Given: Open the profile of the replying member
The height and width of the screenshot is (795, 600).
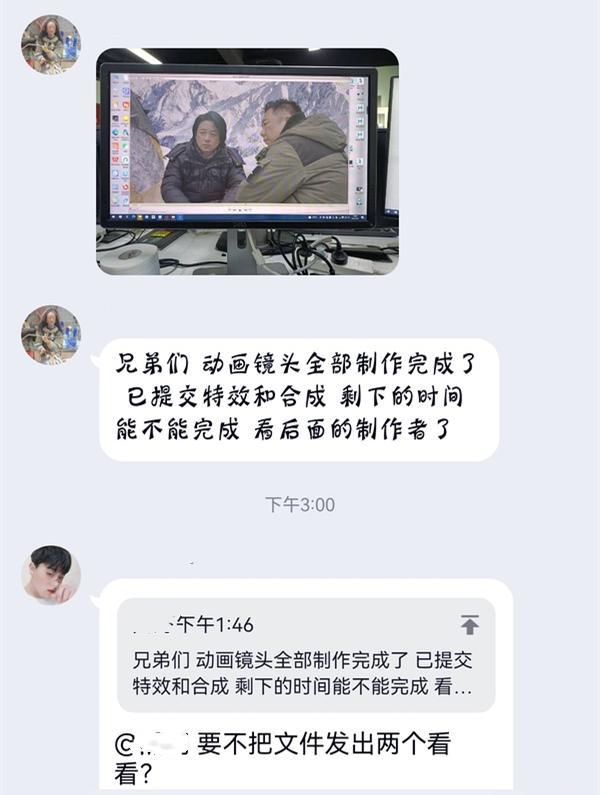Looking at the screenshot, I should click(x=51, y=575).
